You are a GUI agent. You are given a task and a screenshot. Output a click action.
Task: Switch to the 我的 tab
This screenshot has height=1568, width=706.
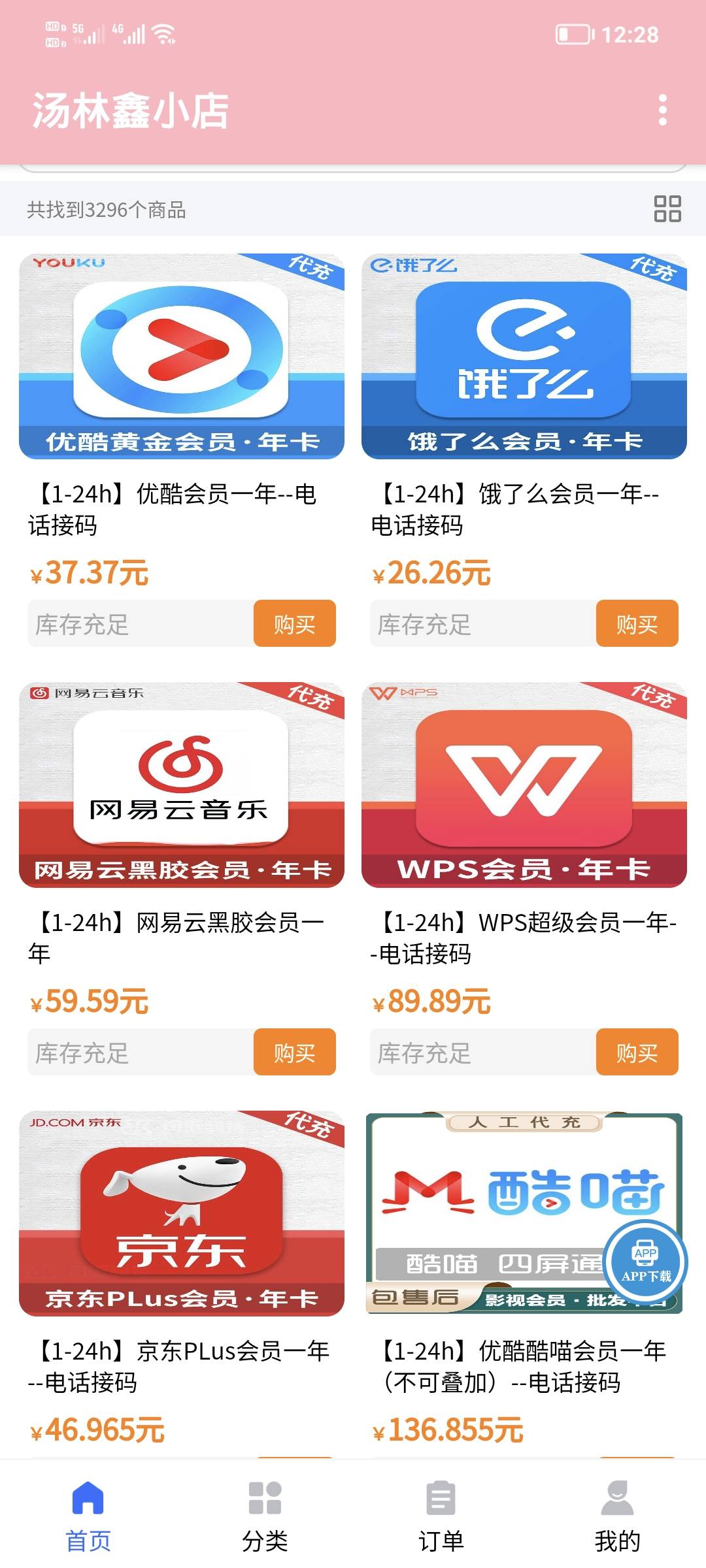(617, 1516)
